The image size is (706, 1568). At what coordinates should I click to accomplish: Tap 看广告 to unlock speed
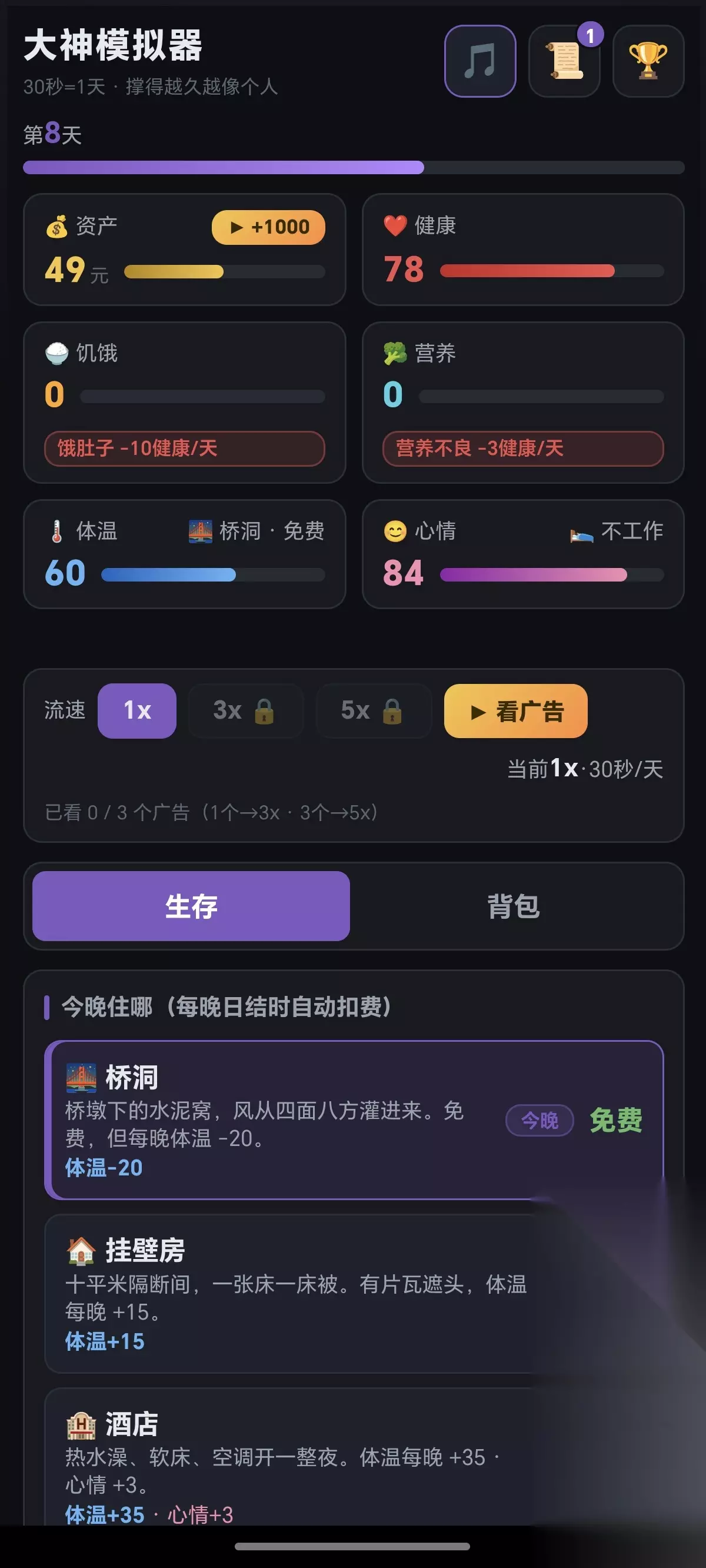pos(516,710)
